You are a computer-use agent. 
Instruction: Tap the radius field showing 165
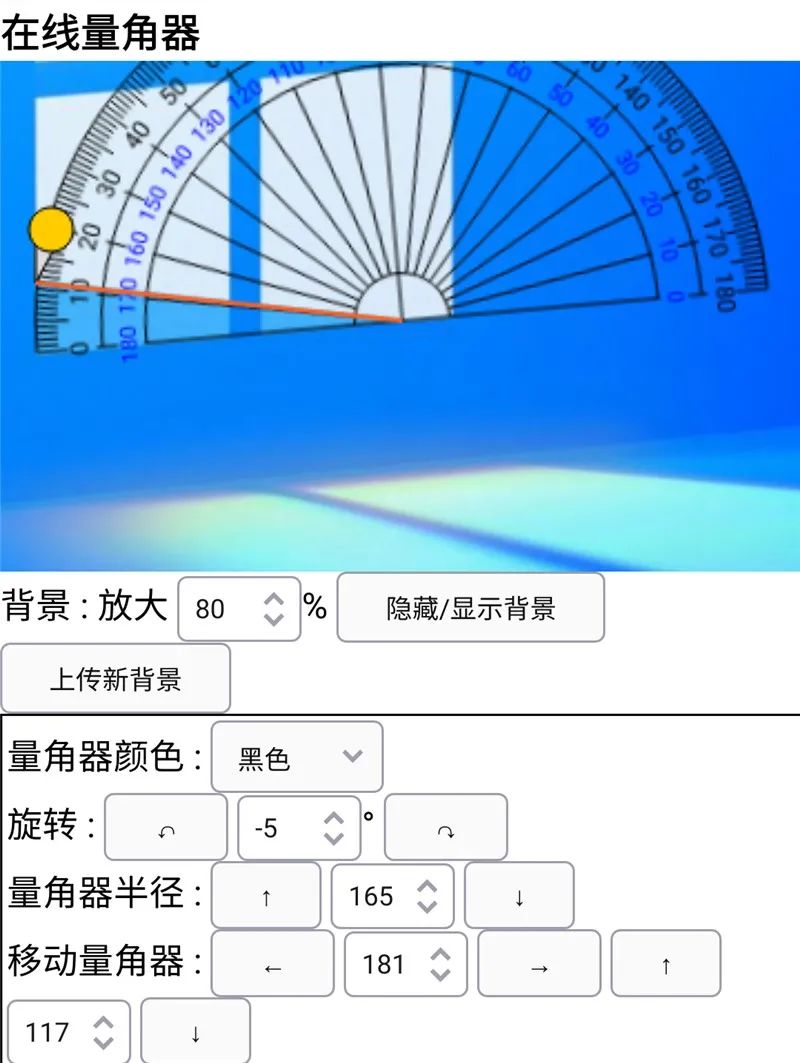375,896
